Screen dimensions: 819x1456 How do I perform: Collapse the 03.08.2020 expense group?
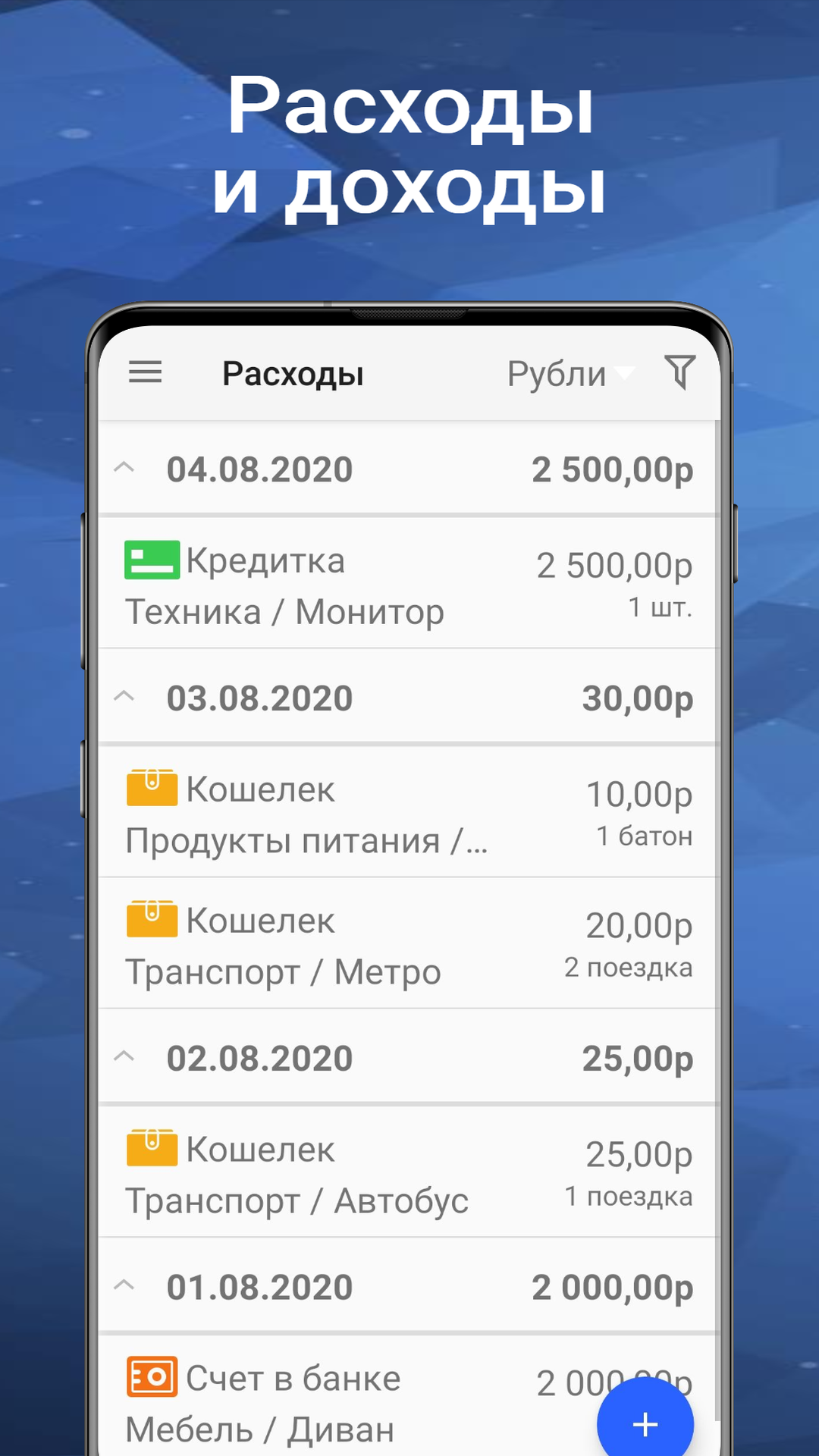pyautogui.click(x=126, y=695)
